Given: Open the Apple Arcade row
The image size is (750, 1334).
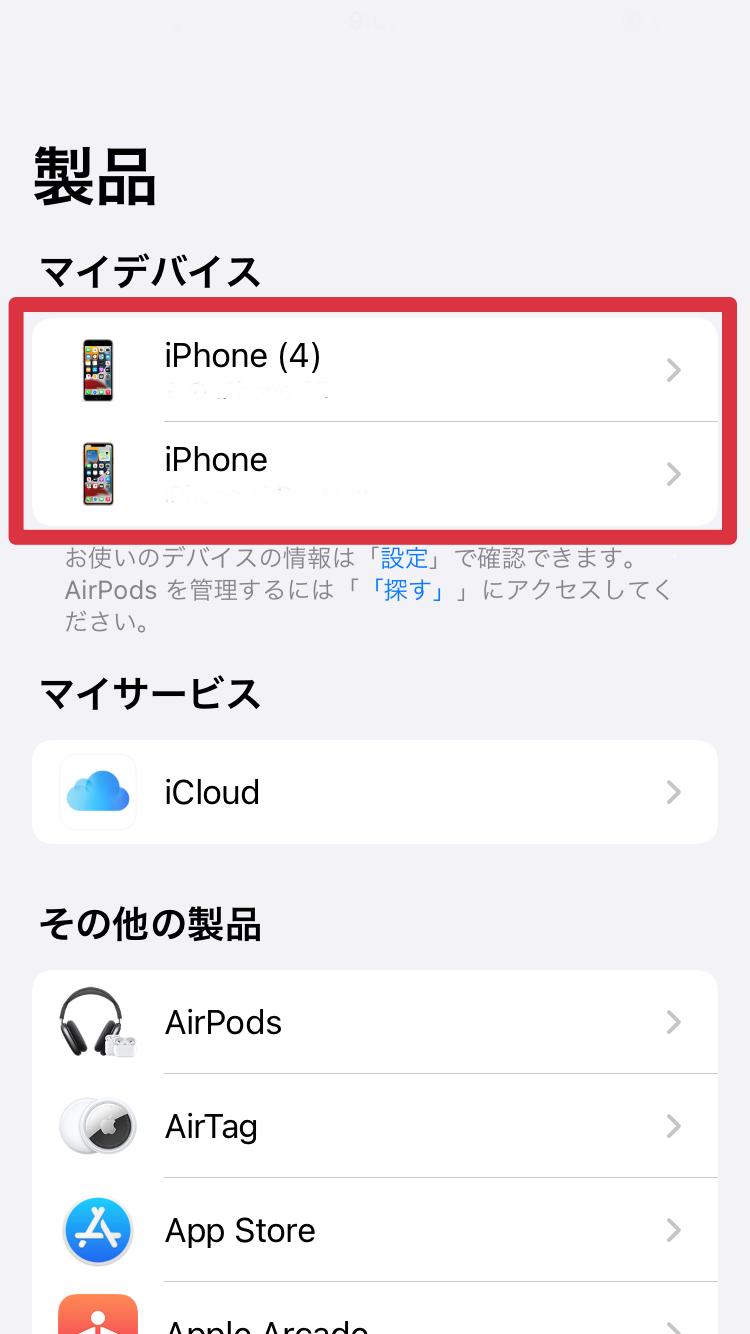Looking at the screenshot, I should click(x=375, y=1318).
